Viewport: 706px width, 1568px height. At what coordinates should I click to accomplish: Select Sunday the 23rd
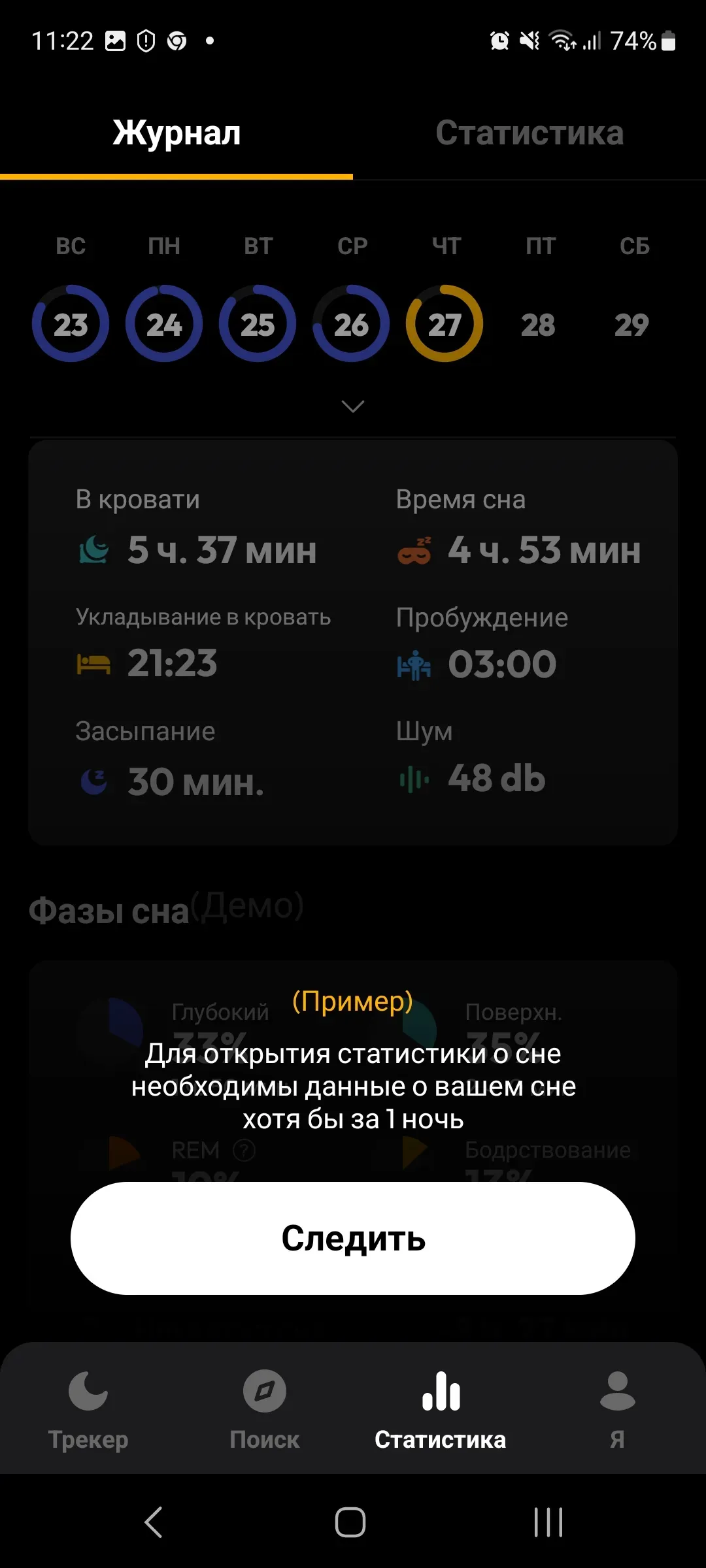click(71, 324)
